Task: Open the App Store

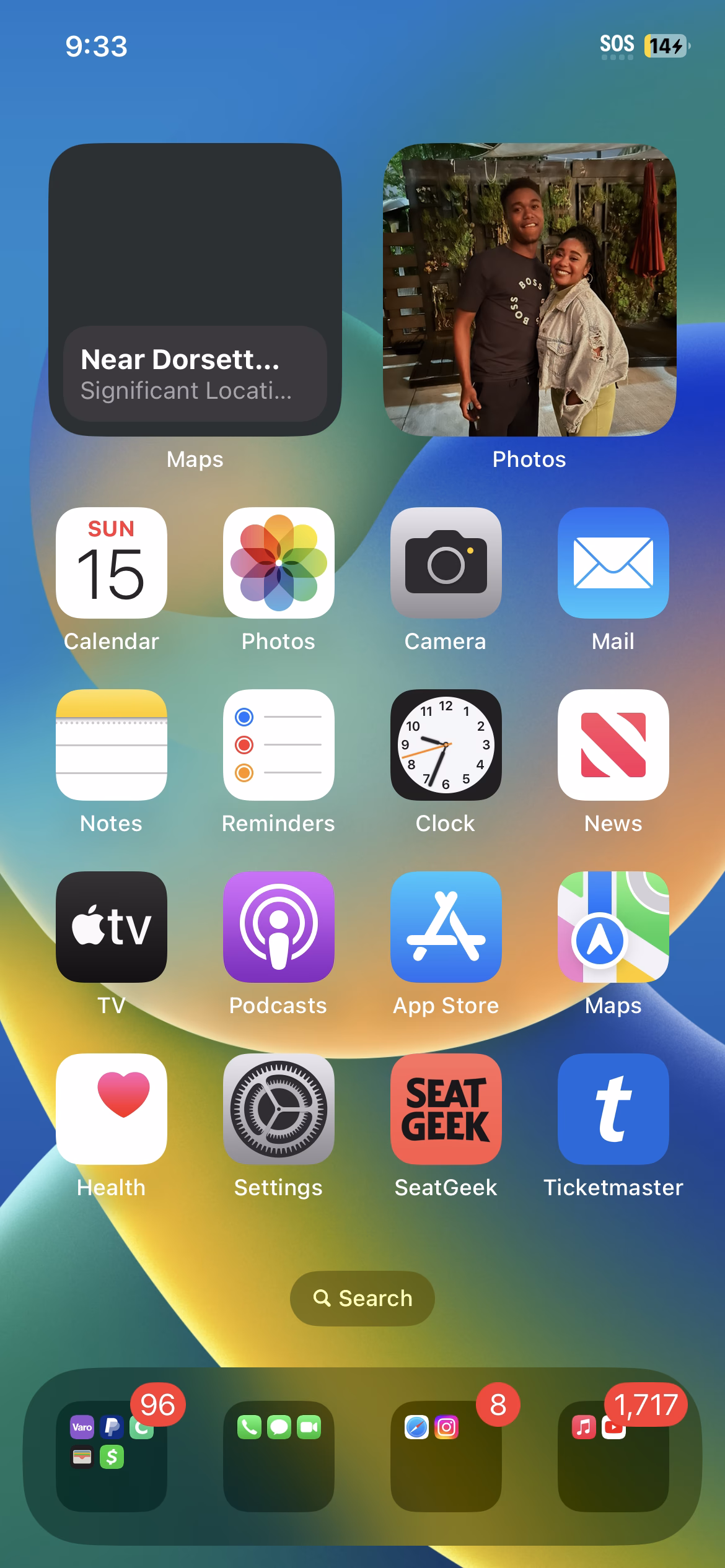Action: click(446, 927)
